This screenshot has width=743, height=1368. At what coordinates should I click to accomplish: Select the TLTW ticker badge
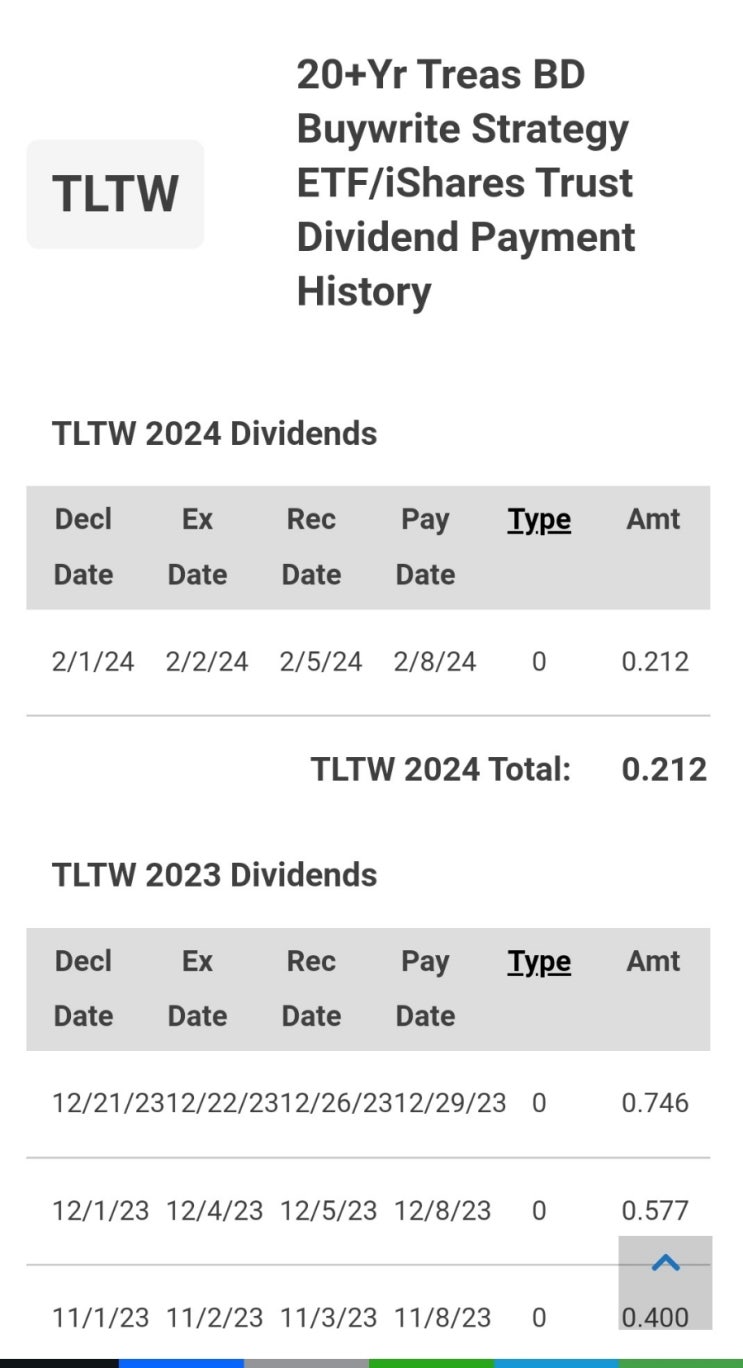[114, 193]
